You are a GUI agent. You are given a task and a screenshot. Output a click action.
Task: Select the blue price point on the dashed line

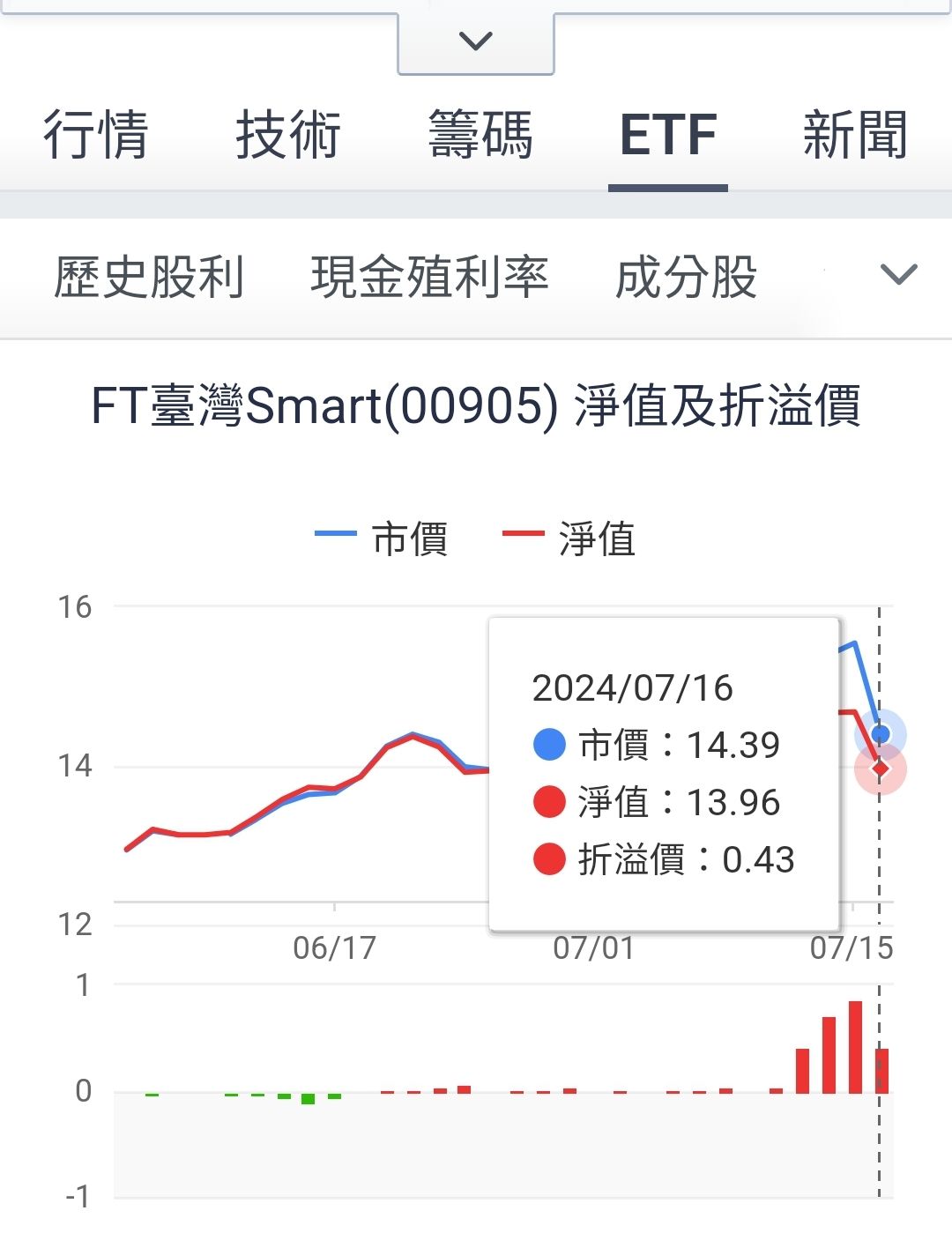point(881,732)
